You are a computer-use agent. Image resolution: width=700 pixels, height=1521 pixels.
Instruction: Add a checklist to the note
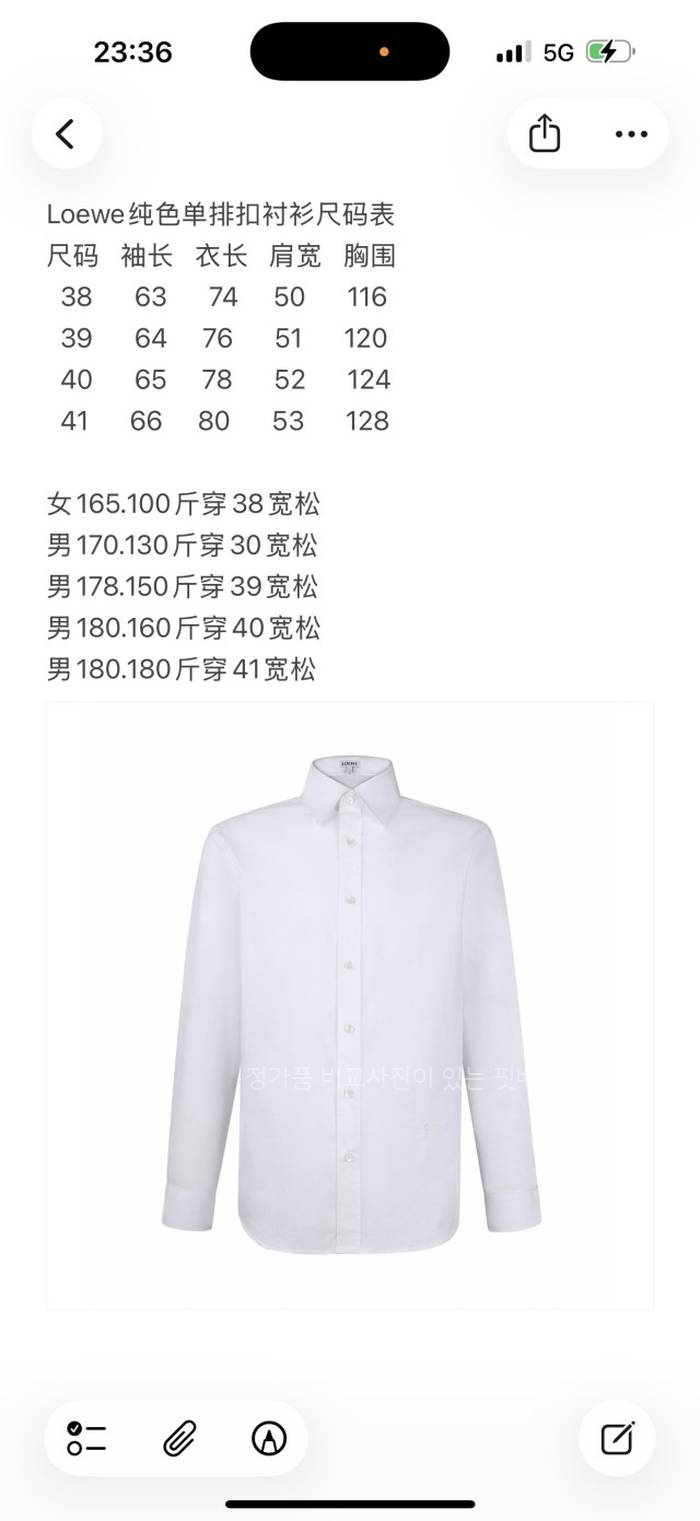(x=87, y=1438)
